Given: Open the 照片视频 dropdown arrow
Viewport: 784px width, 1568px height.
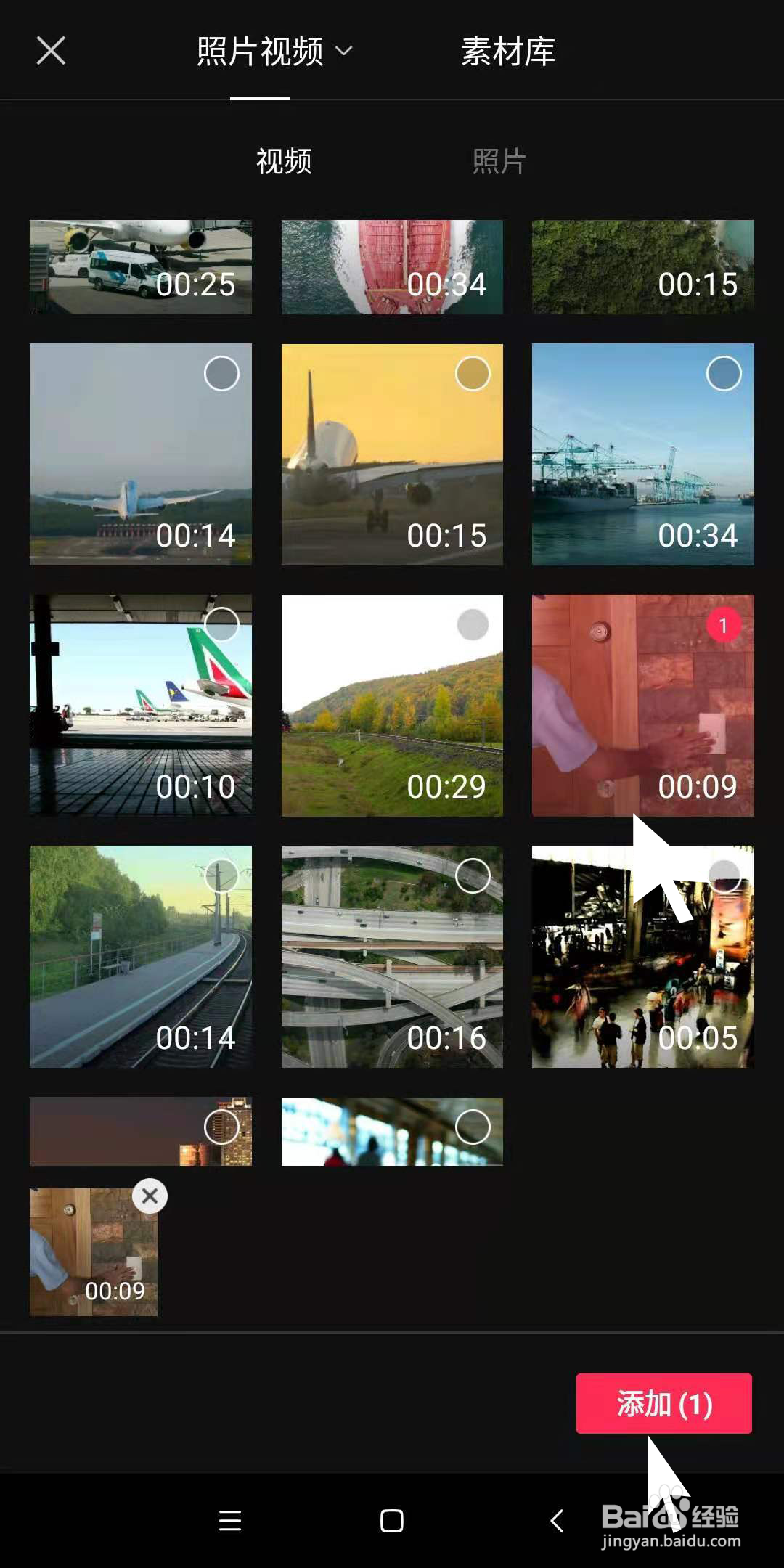Looking at the screenshot, I should click(x=344, y=51).
